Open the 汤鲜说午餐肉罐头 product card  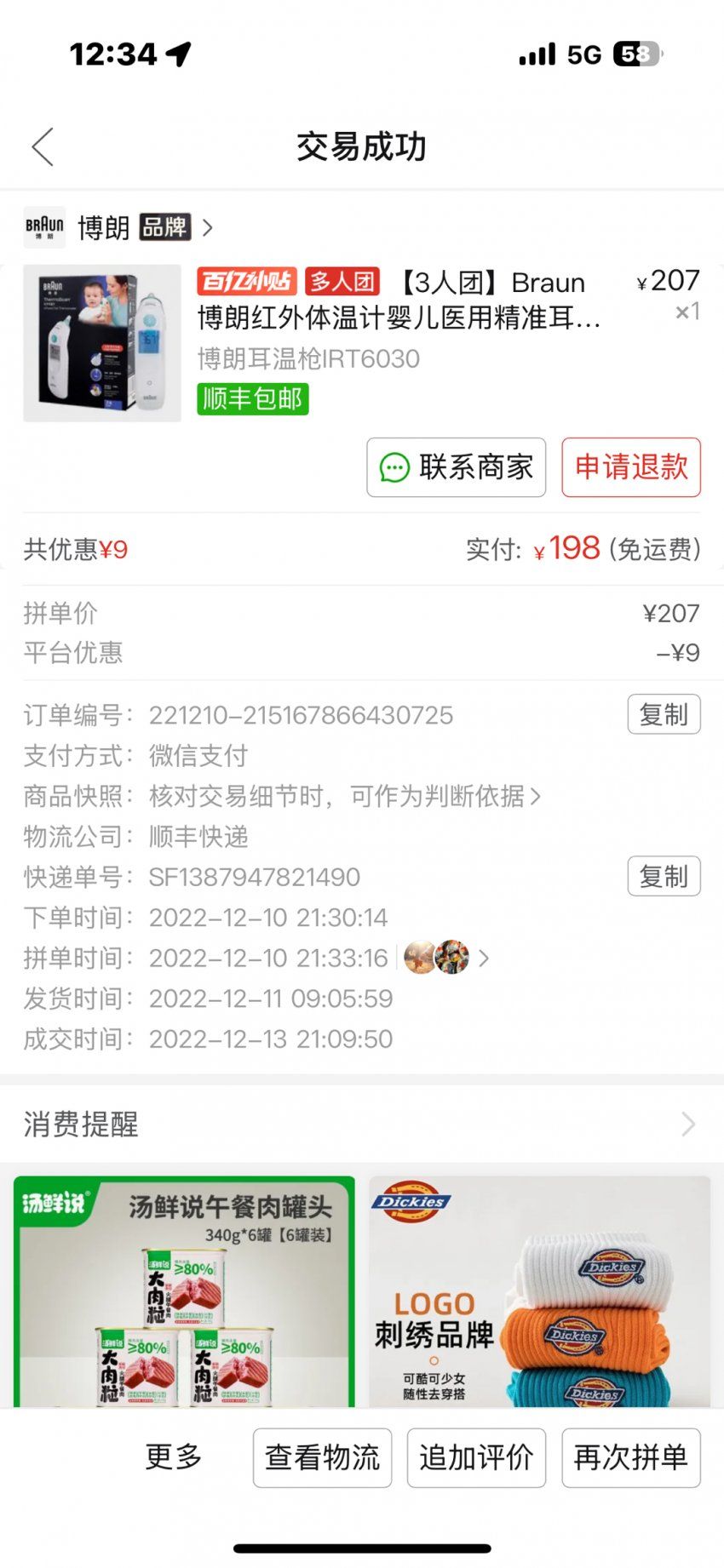[184, 1291]
